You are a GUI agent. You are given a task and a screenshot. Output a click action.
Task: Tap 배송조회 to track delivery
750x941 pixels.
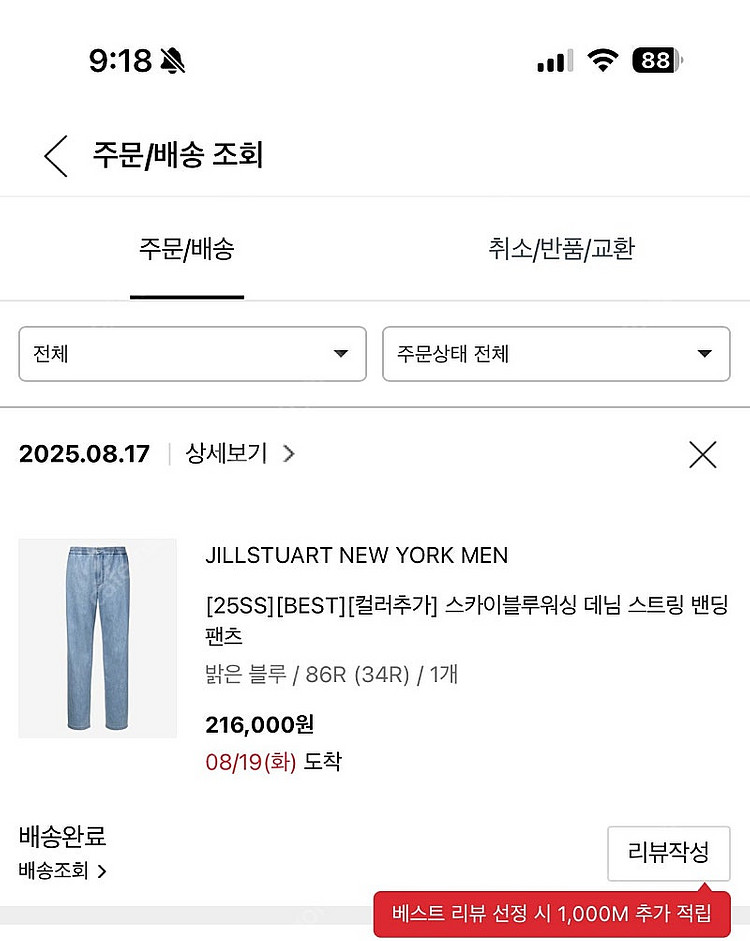[x=62, y=871]
